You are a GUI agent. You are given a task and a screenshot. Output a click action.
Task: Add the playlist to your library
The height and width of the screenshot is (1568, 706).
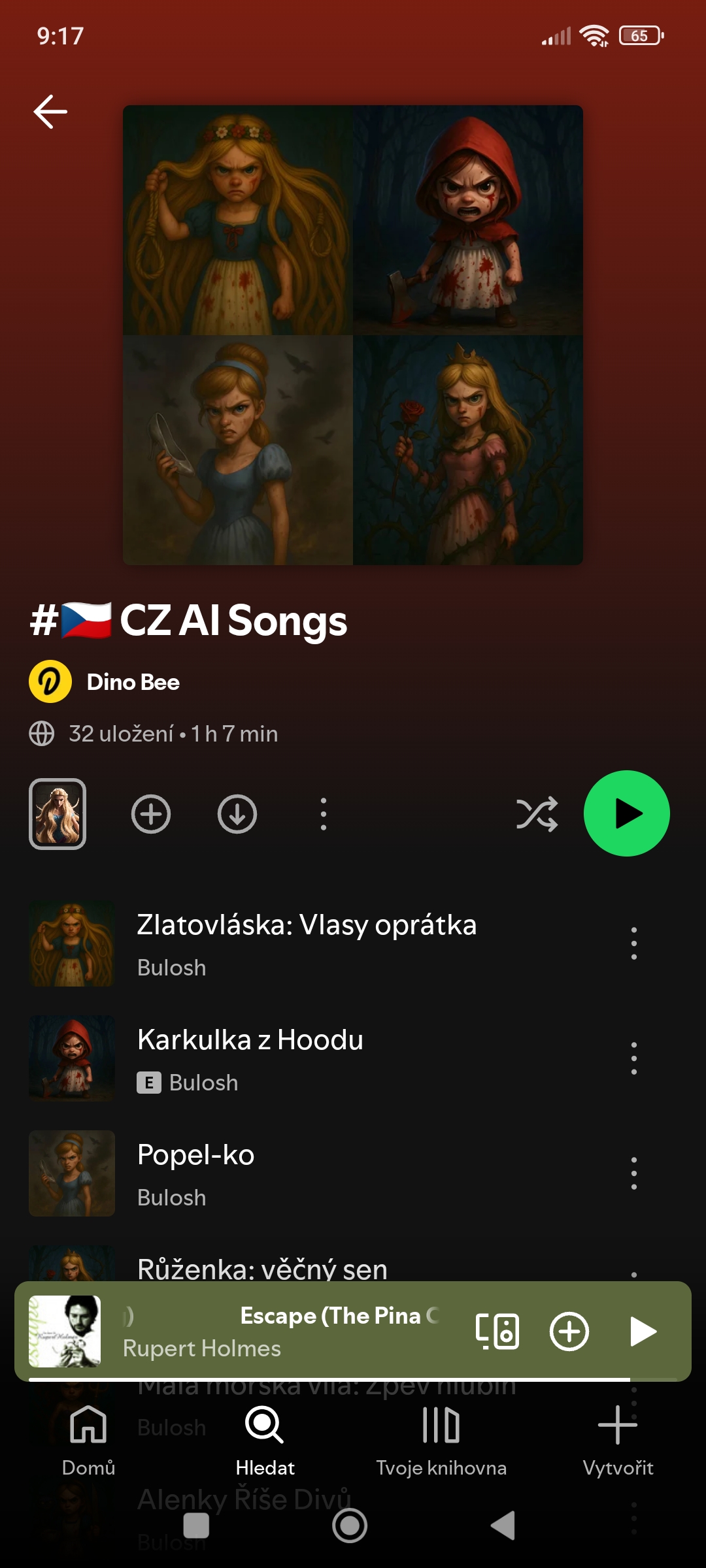click(151, 814)
